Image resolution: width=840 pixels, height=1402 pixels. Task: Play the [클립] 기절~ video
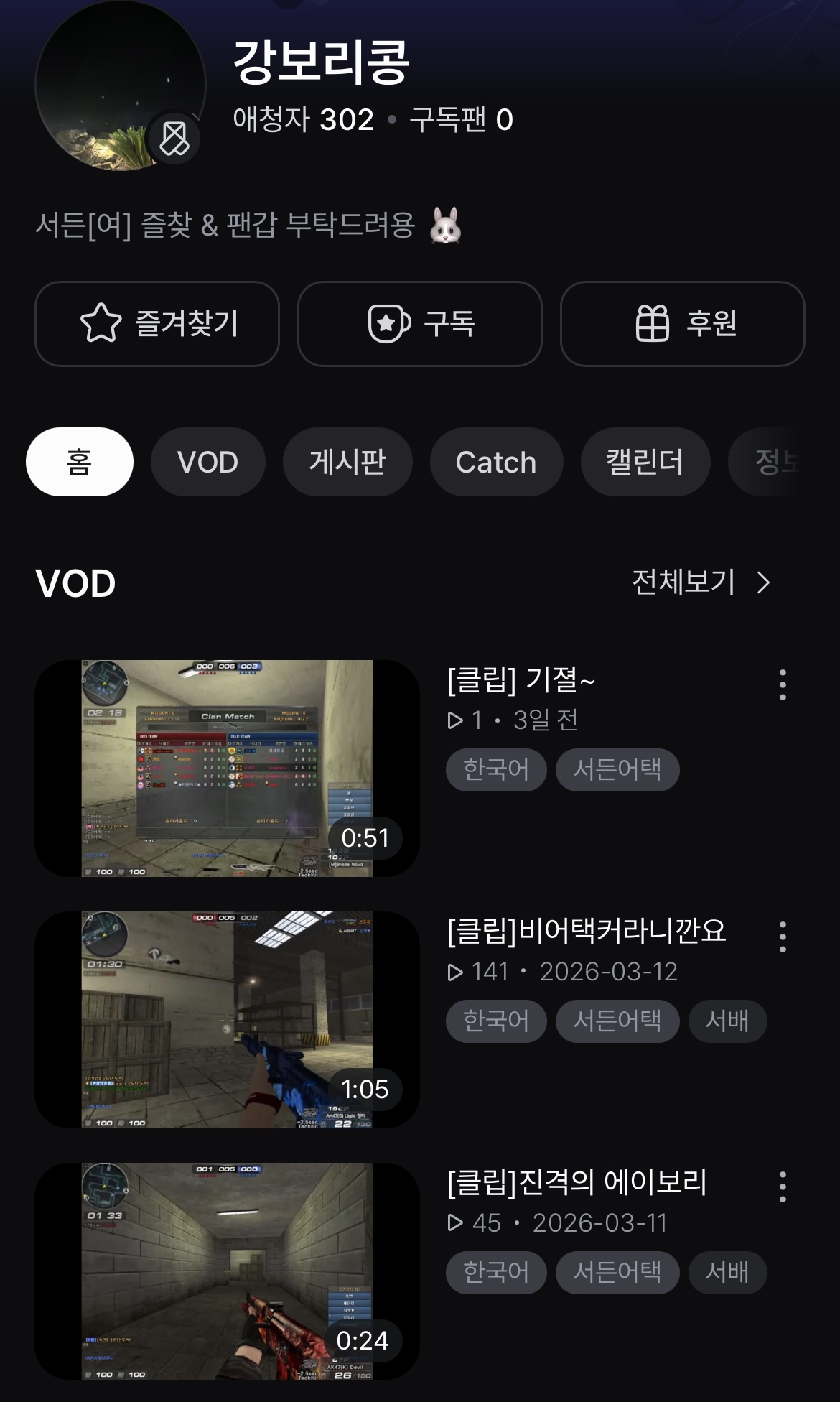pyautogui.click(x=227, y=768)
